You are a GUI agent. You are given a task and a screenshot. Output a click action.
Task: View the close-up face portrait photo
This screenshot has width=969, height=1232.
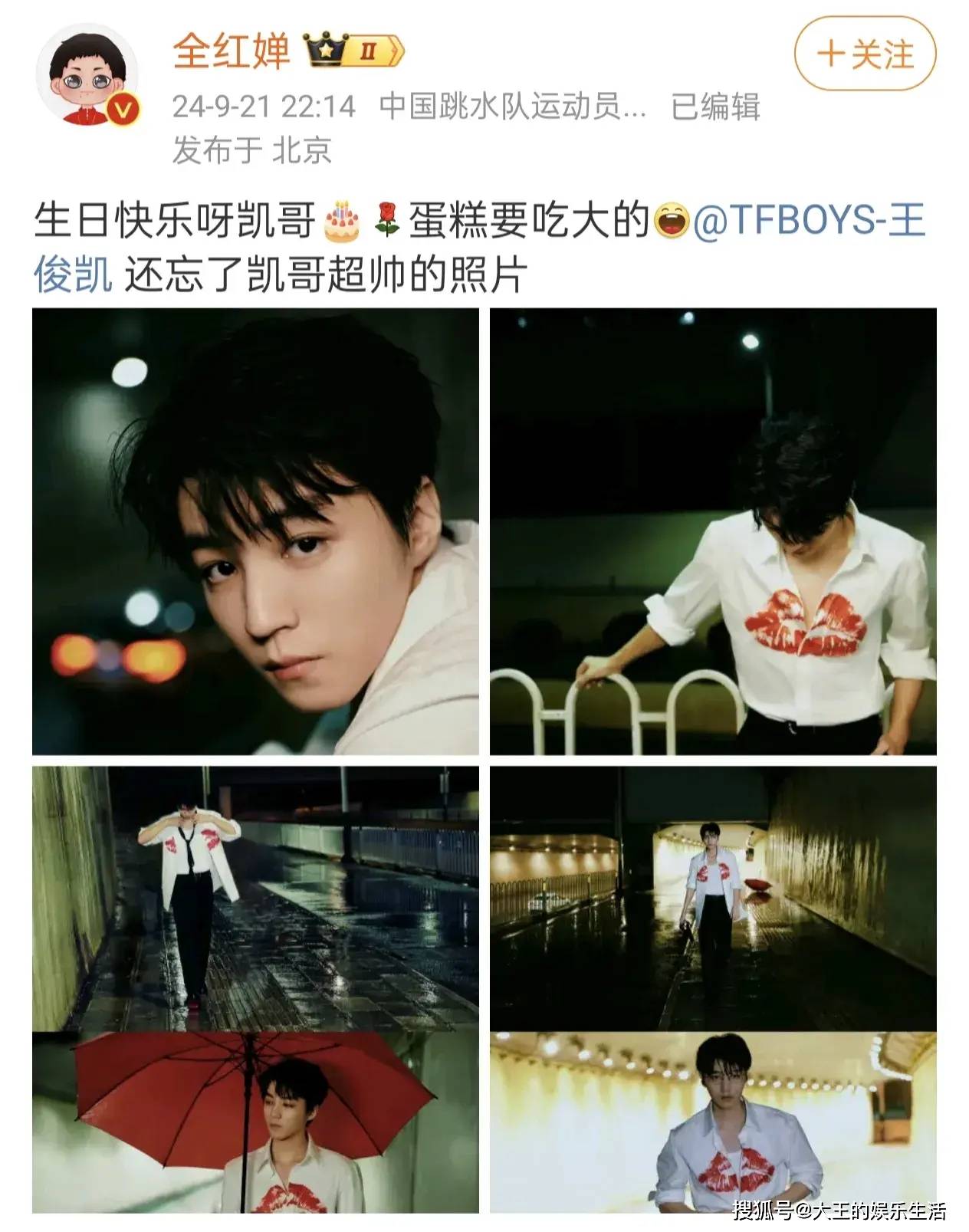tap(255, 531)
